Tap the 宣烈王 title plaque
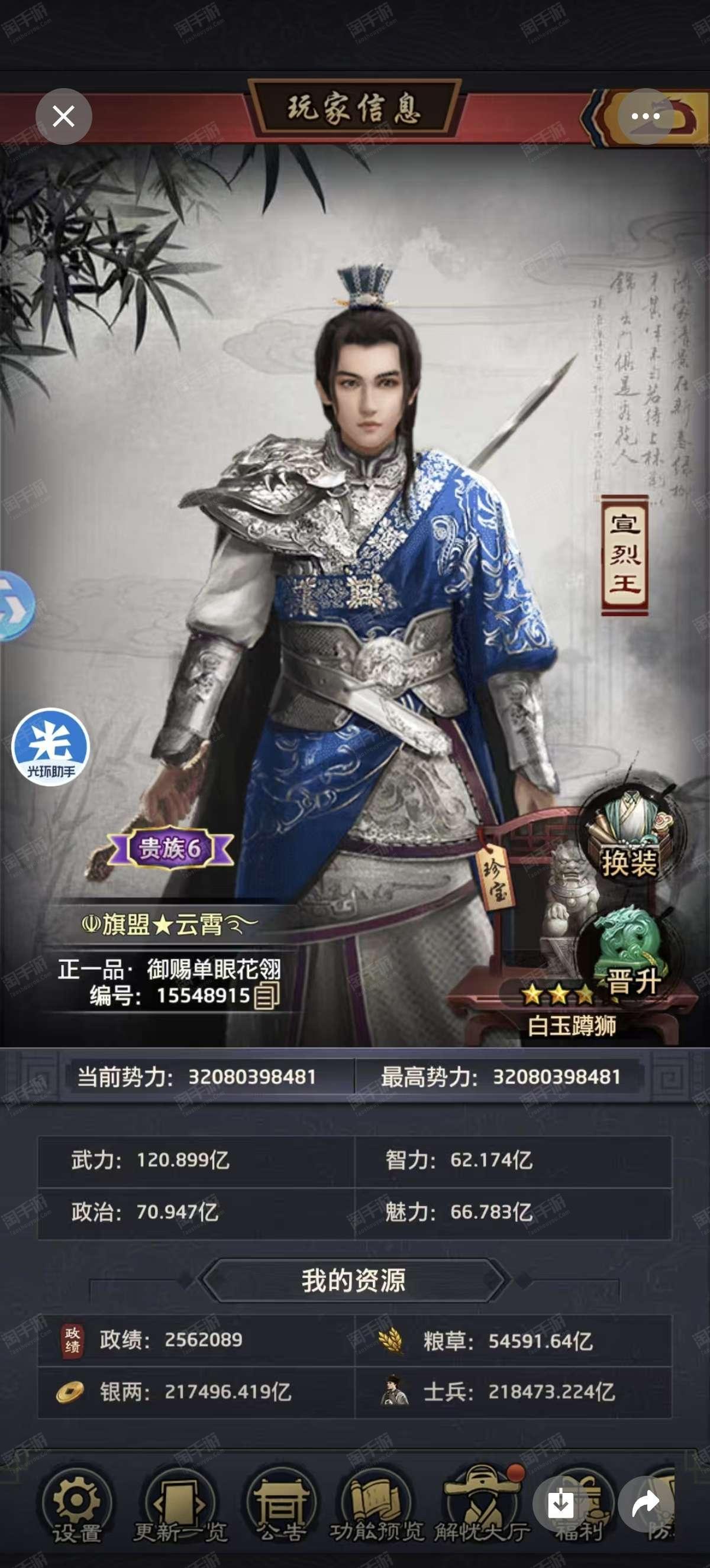The image size is (710, 1568). pos(625,555)
